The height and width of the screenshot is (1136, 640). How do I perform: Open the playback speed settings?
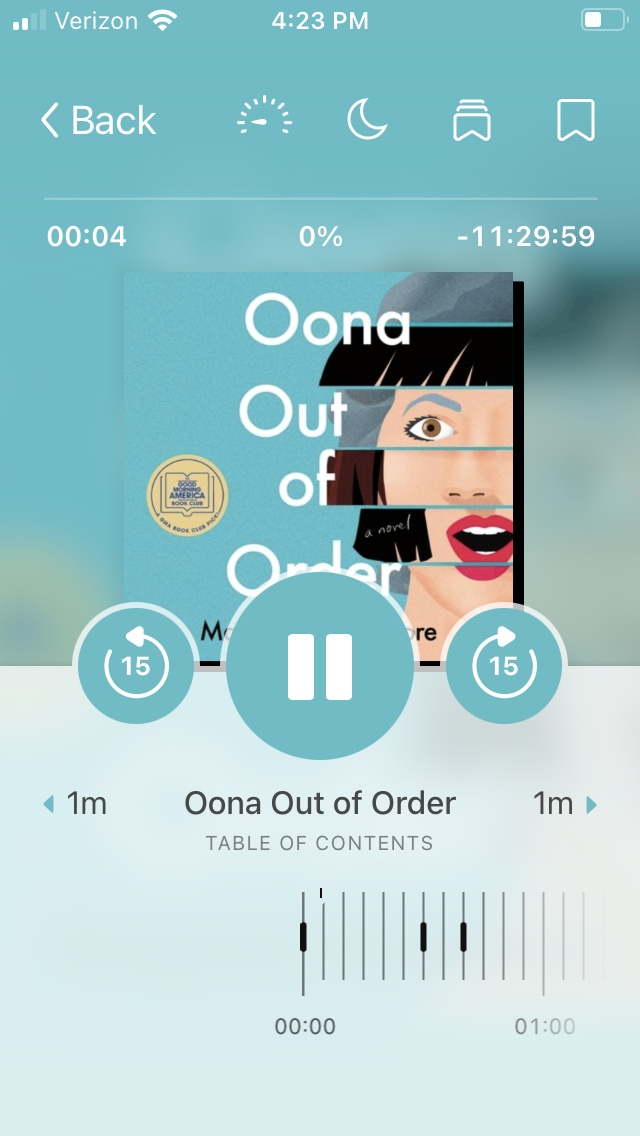264,119
